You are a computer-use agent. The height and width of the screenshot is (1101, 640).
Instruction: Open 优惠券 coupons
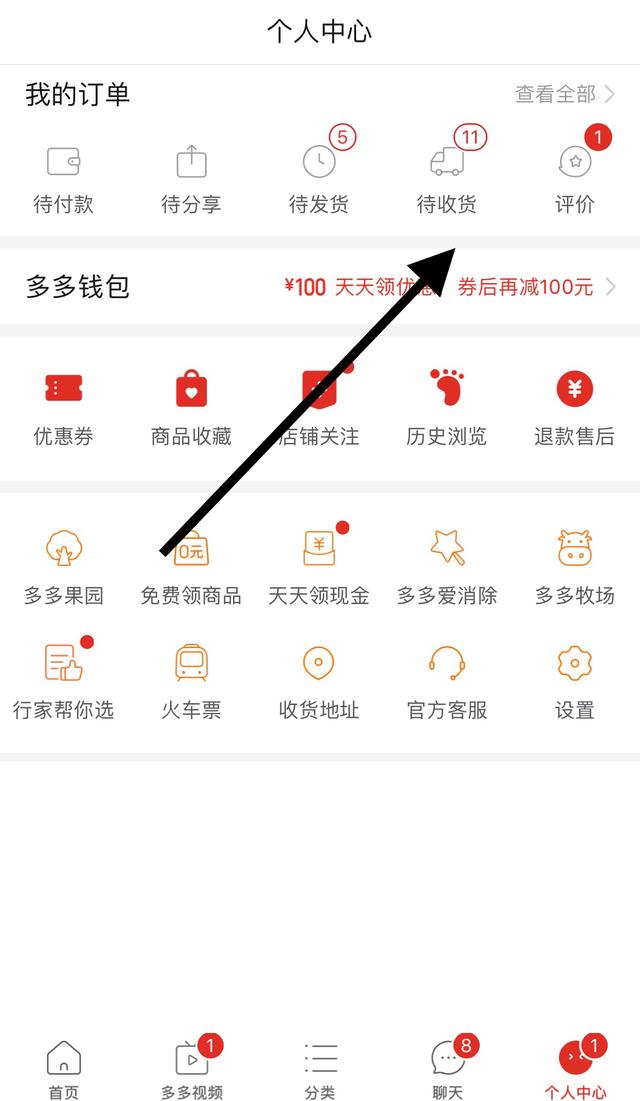(x=64, y=407)
